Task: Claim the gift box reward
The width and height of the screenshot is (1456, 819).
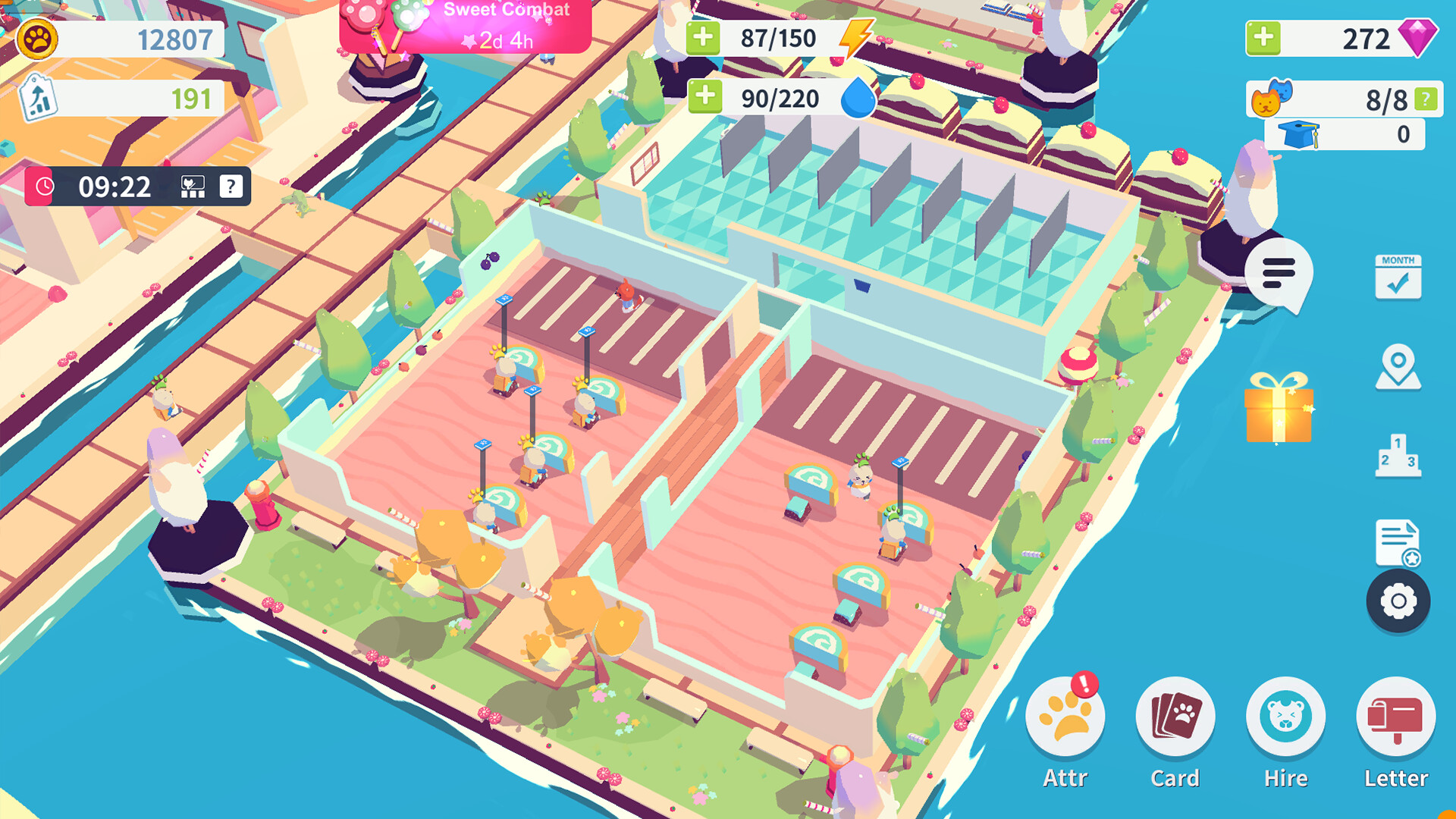Action: [1279, 409]
